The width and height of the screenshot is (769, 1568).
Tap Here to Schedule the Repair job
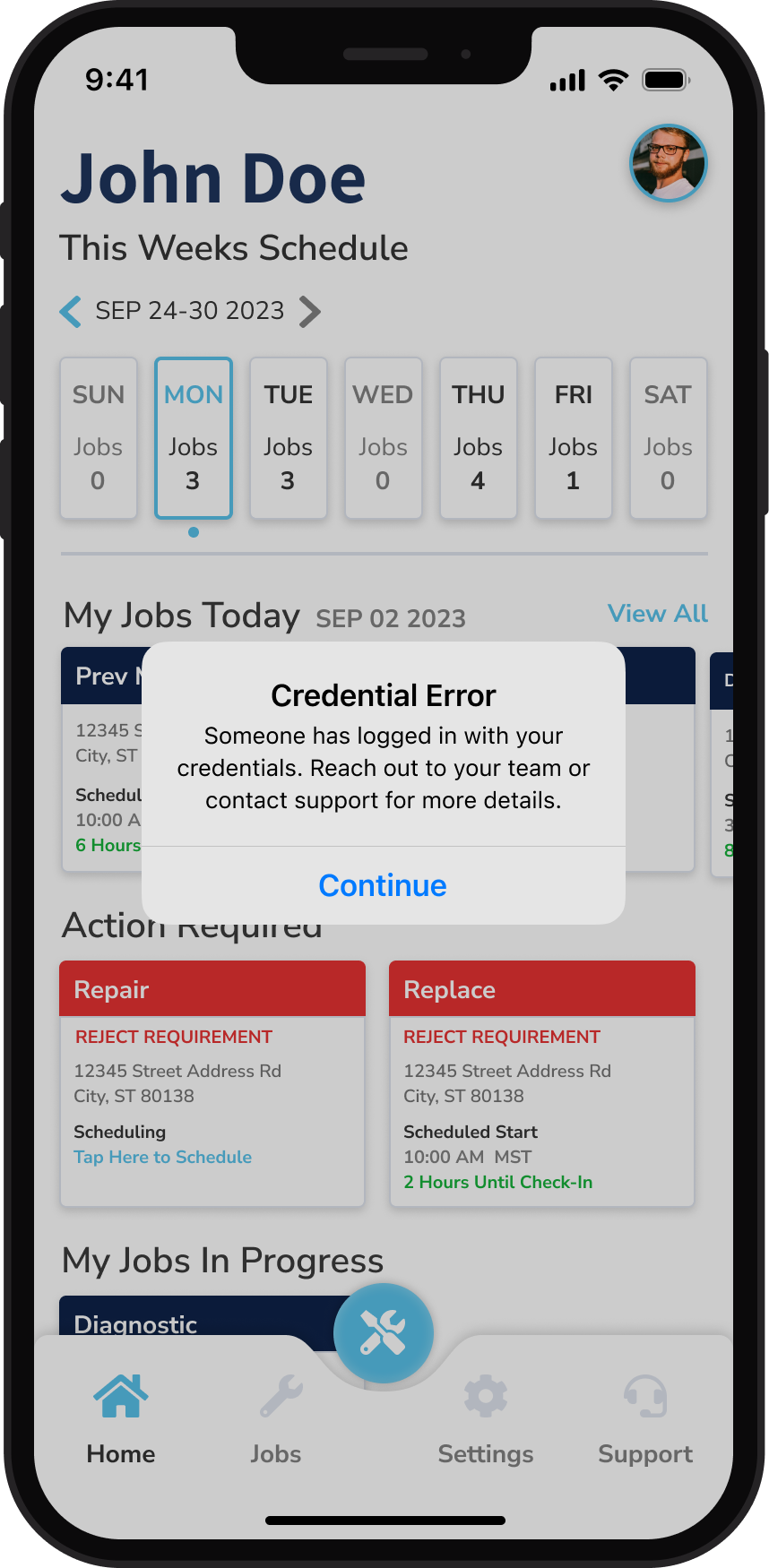(x=162, y=1157)
